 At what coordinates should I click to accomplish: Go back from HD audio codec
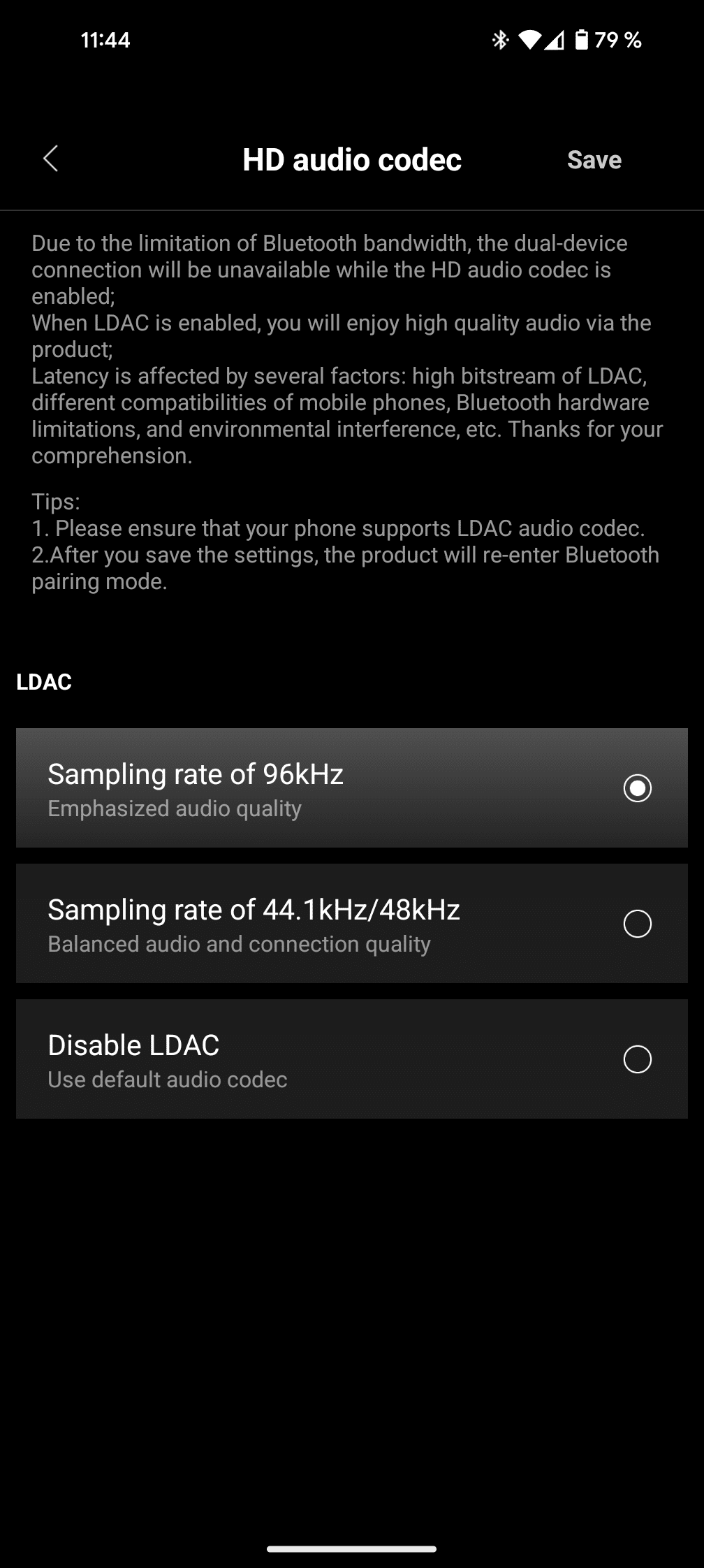[51, 159]
